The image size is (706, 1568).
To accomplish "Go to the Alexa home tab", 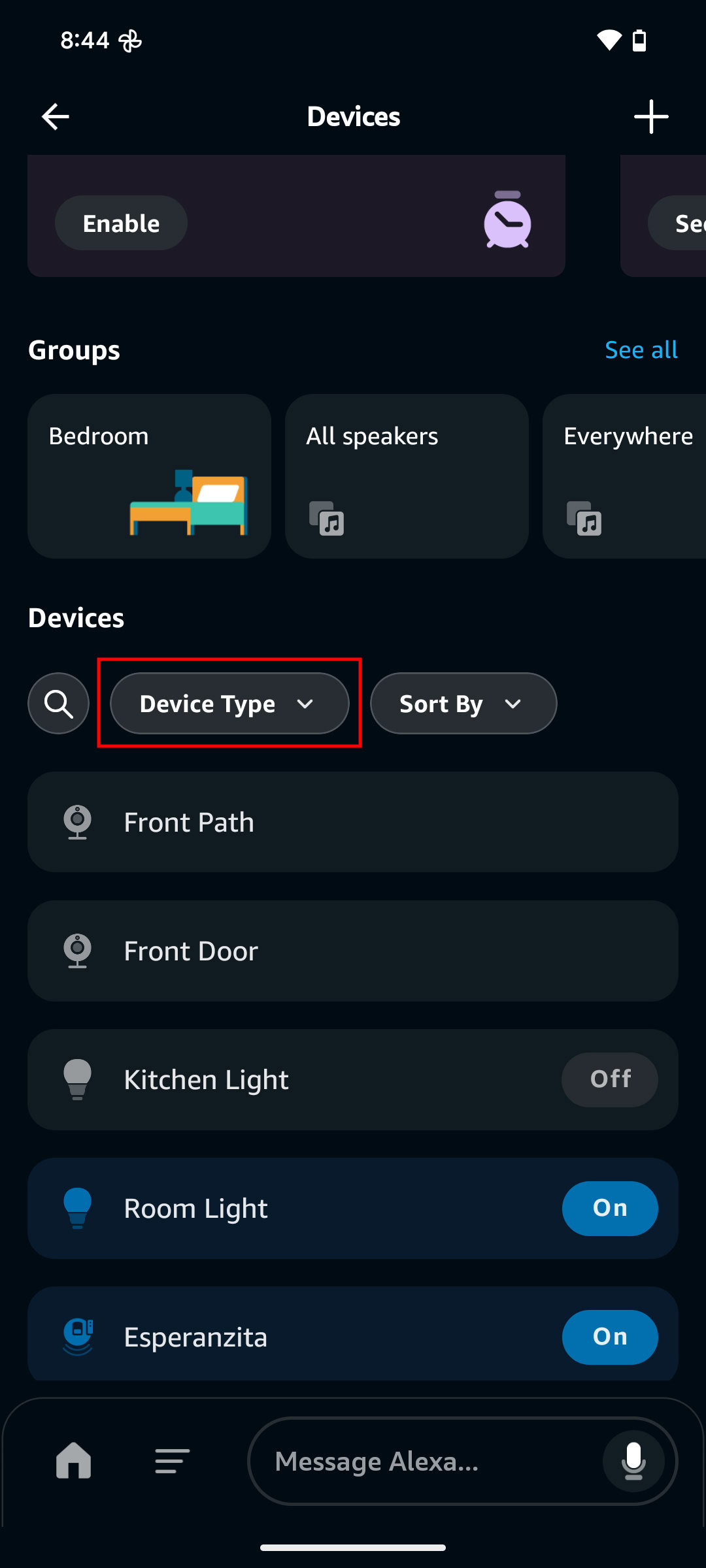I will [74, 1460].
